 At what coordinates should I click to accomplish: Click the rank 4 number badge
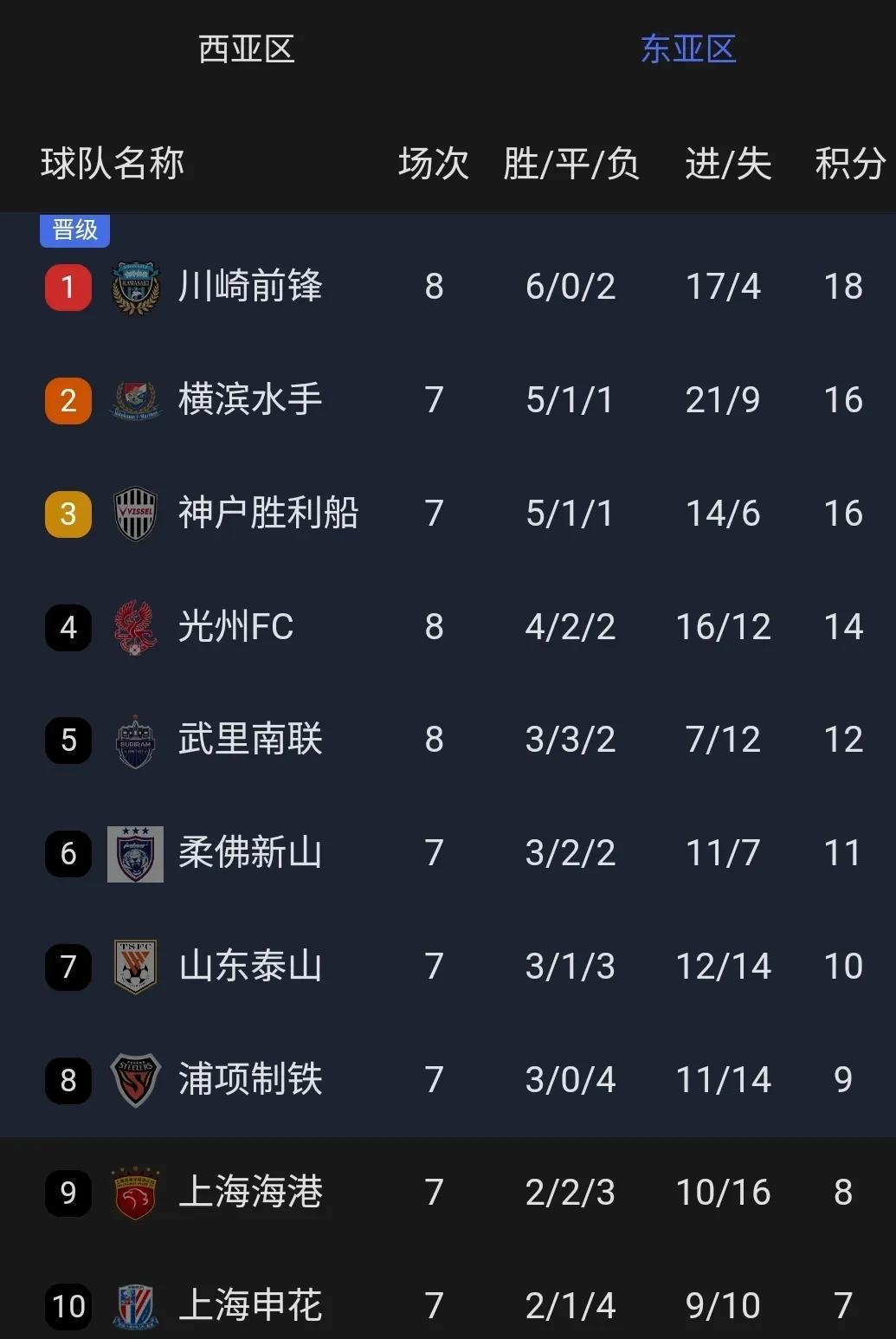coord(68,626)
